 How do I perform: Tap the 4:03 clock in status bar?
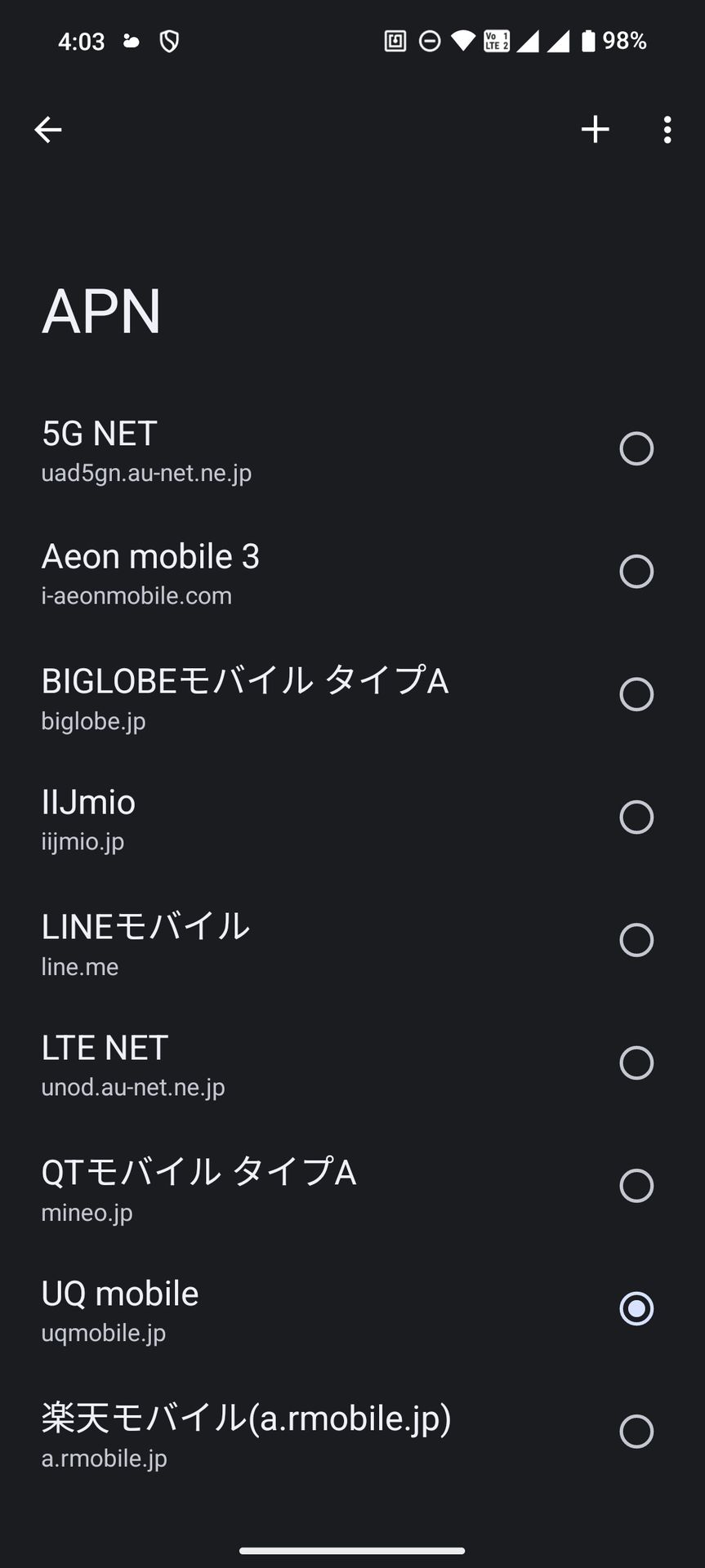(x=82, y=40)
